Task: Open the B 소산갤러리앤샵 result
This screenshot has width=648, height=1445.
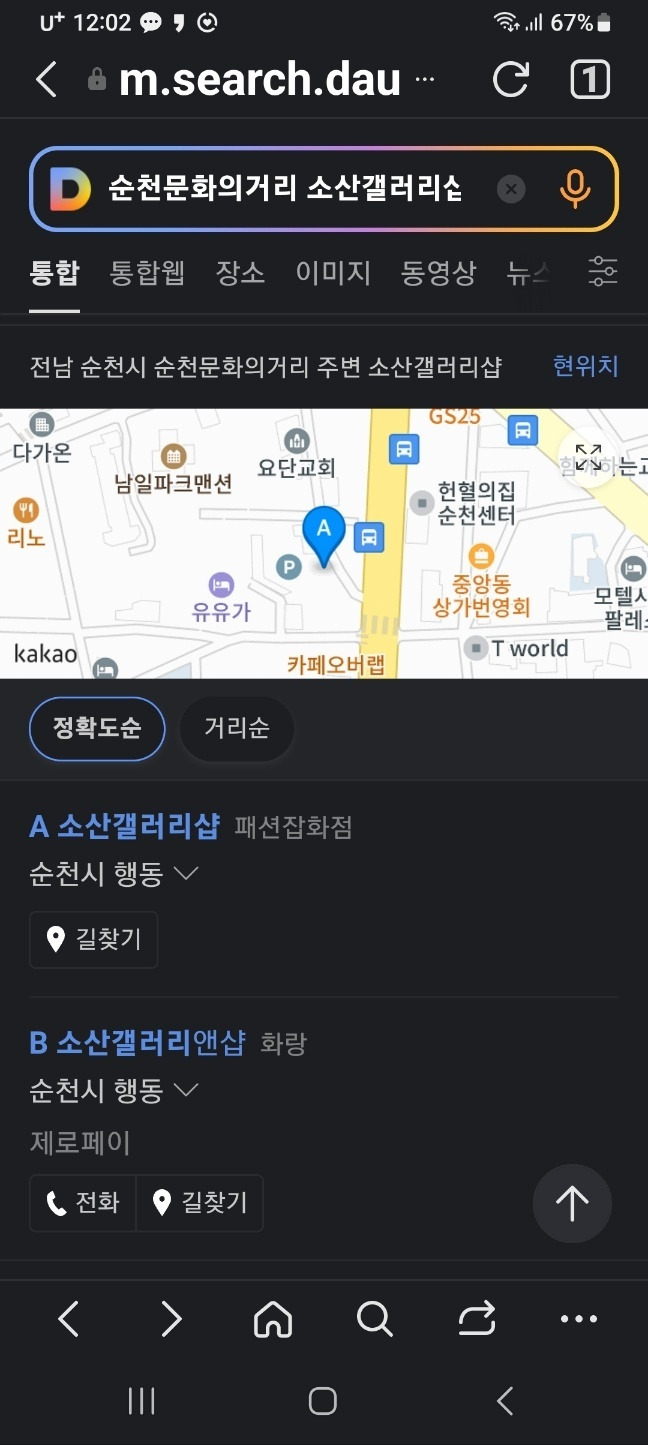Action: point(138,1043)
